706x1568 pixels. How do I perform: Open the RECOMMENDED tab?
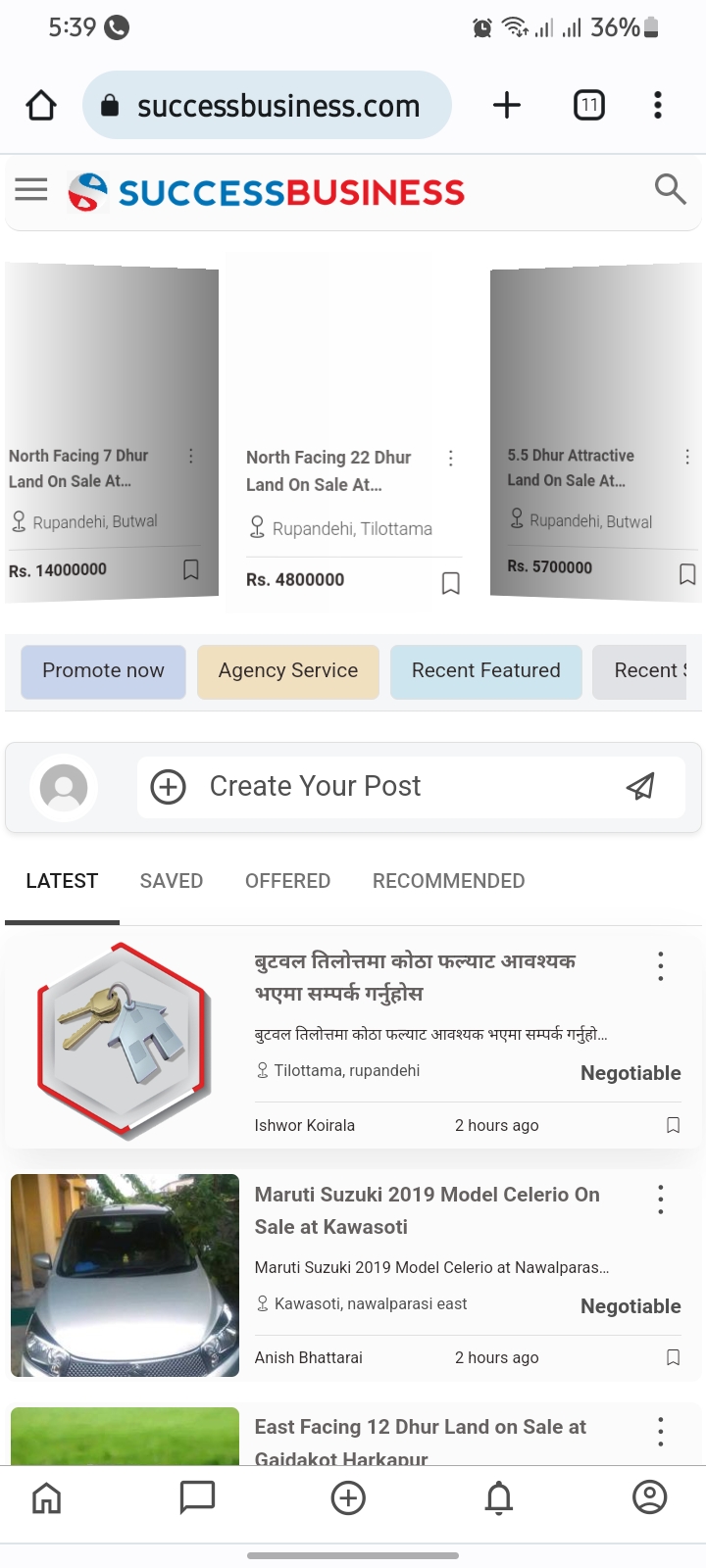[x=448, y=881]
